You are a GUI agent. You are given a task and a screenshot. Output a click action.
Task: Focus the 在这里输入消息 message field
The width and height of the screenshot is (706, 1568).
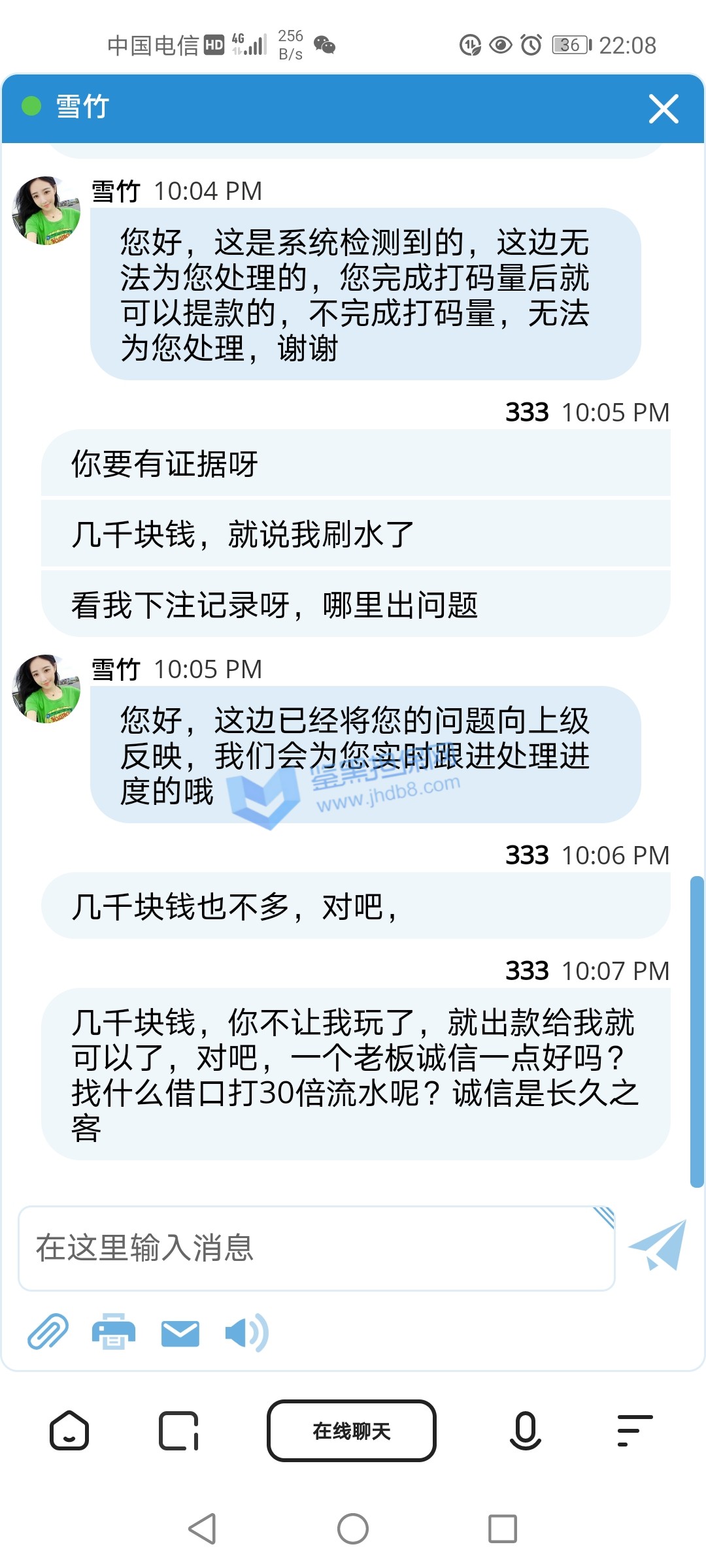pos(316,1248)
